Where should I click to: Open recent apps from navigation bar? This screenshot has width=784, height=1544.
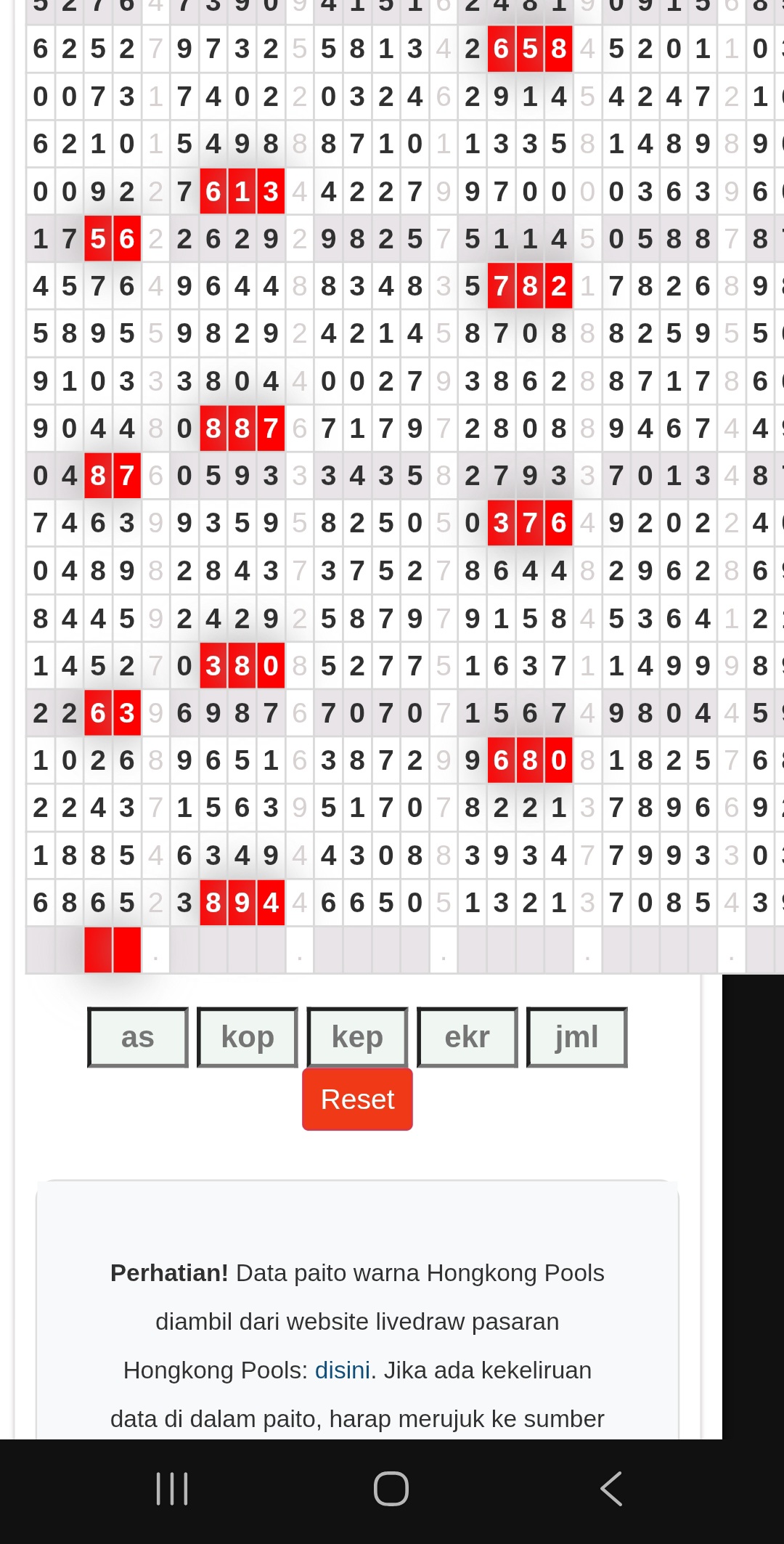(173, 1489)
